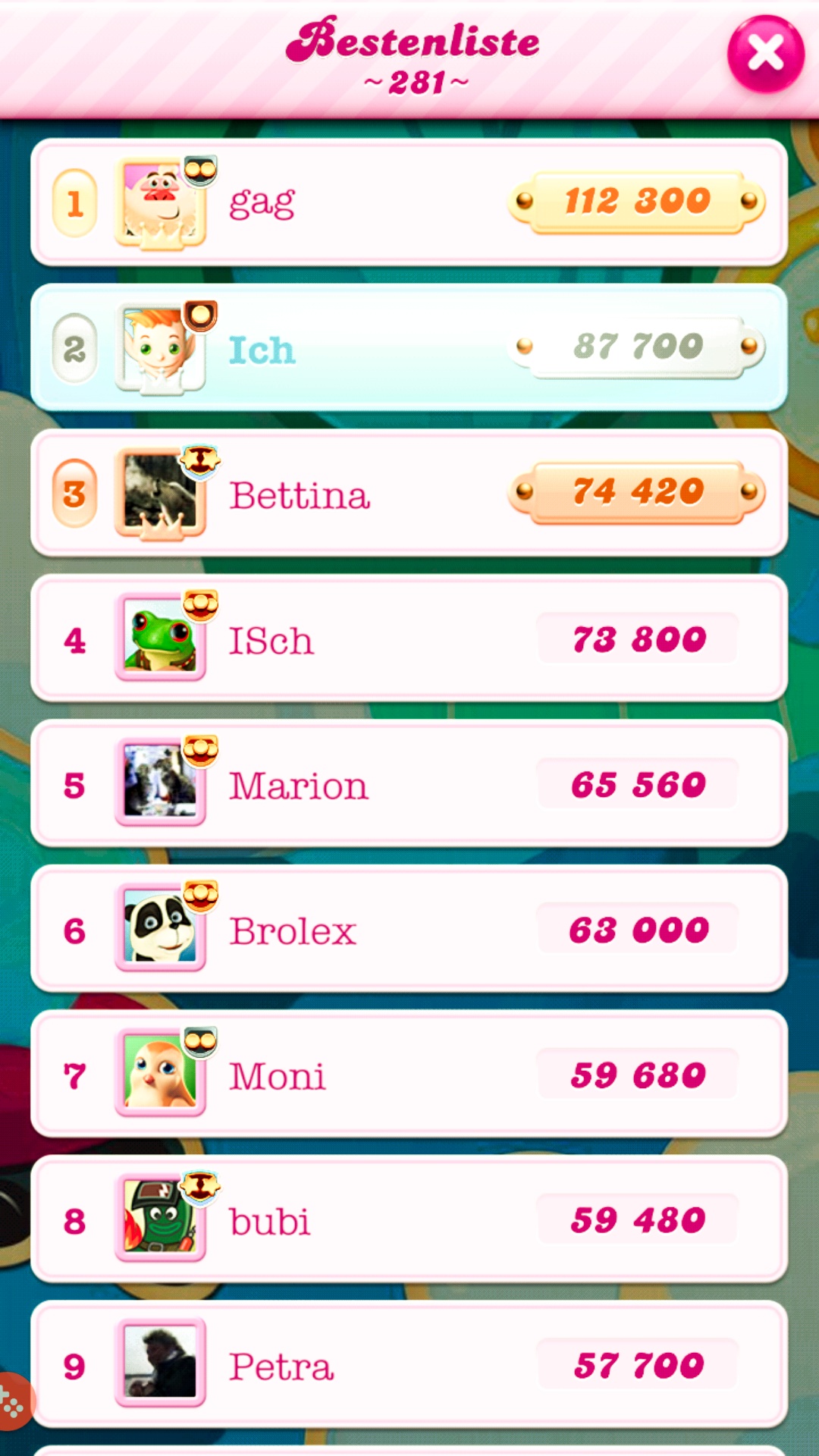Open Bettina's leaderboard entry

409,494
